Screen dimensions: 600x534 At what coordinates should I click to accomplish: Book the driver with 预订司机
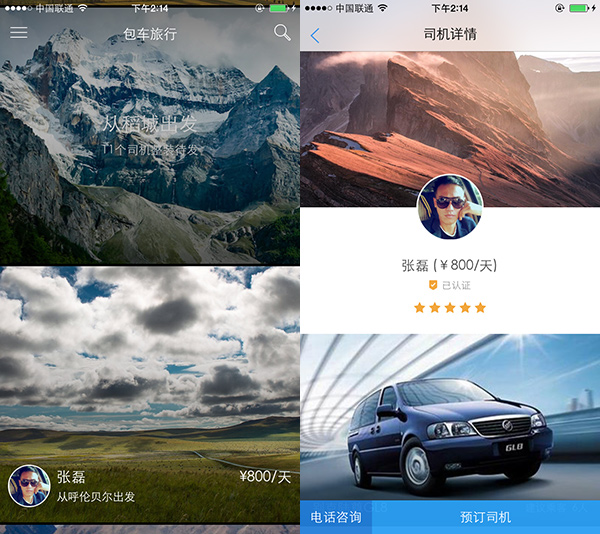click(485, 517)
